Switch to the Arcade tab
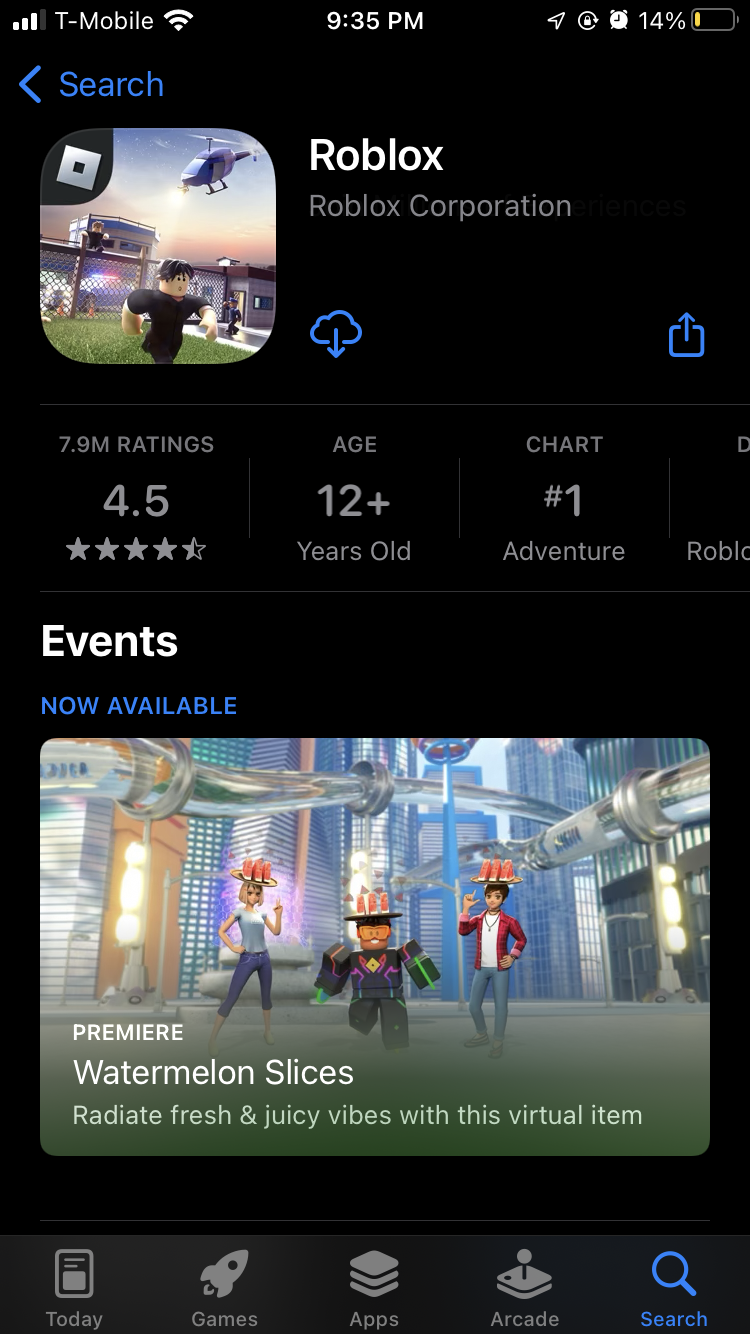The height and width of the screenshot is (1334, 750). tap(524, 1288)
